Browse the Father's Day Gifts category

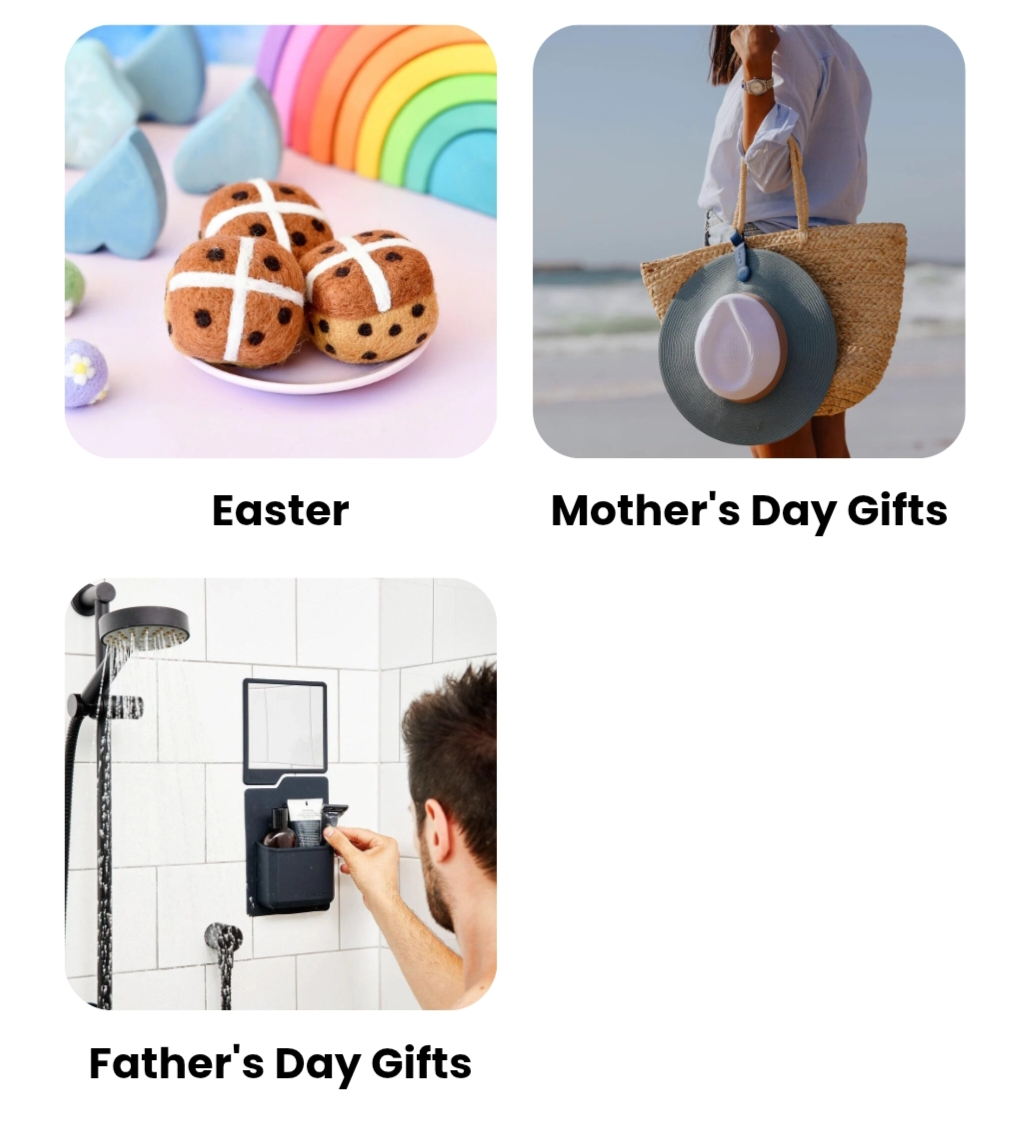click(280, 794)
